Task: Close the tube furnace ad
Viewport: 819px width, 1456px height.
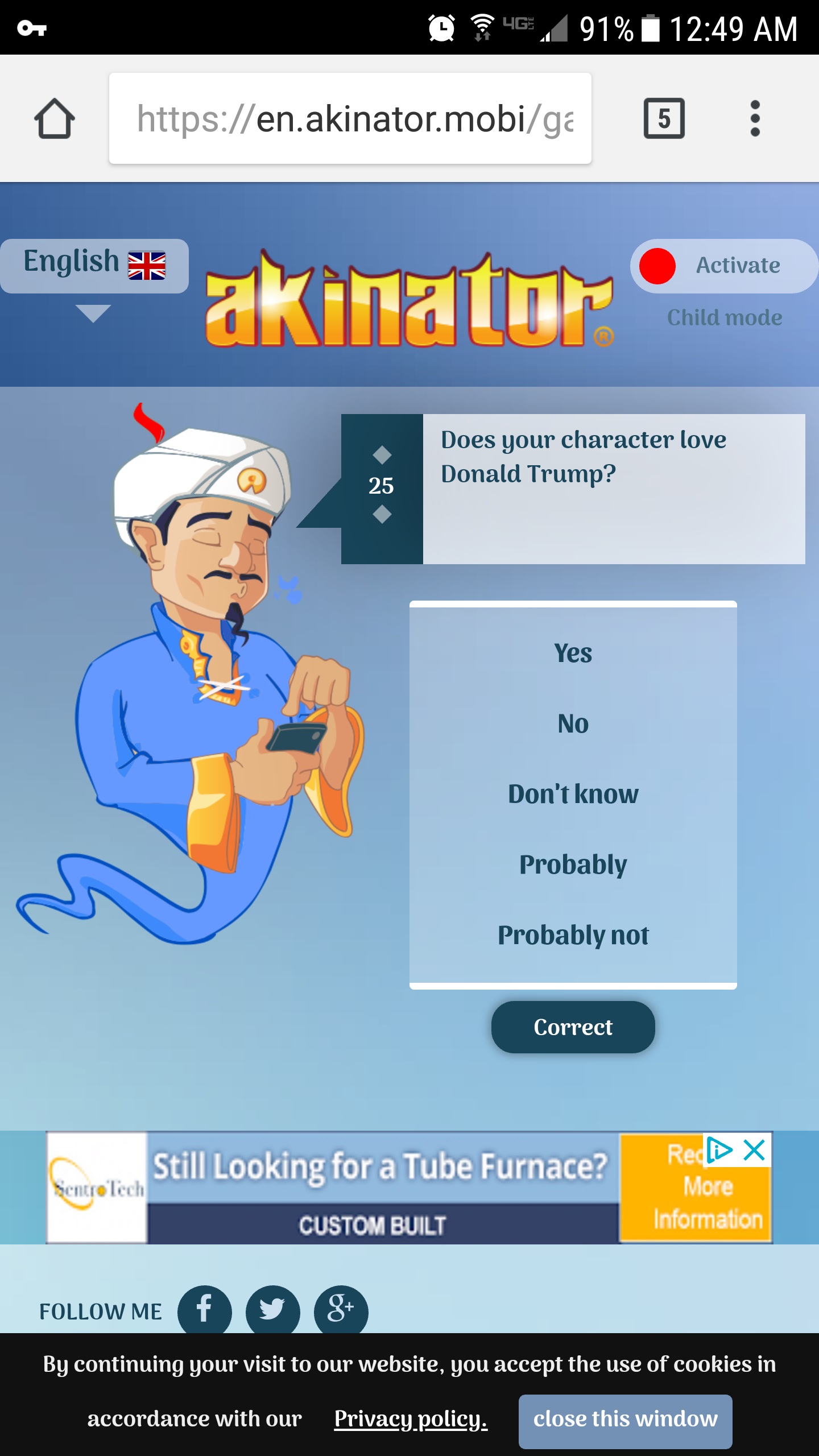Action: click(755, 1150)
